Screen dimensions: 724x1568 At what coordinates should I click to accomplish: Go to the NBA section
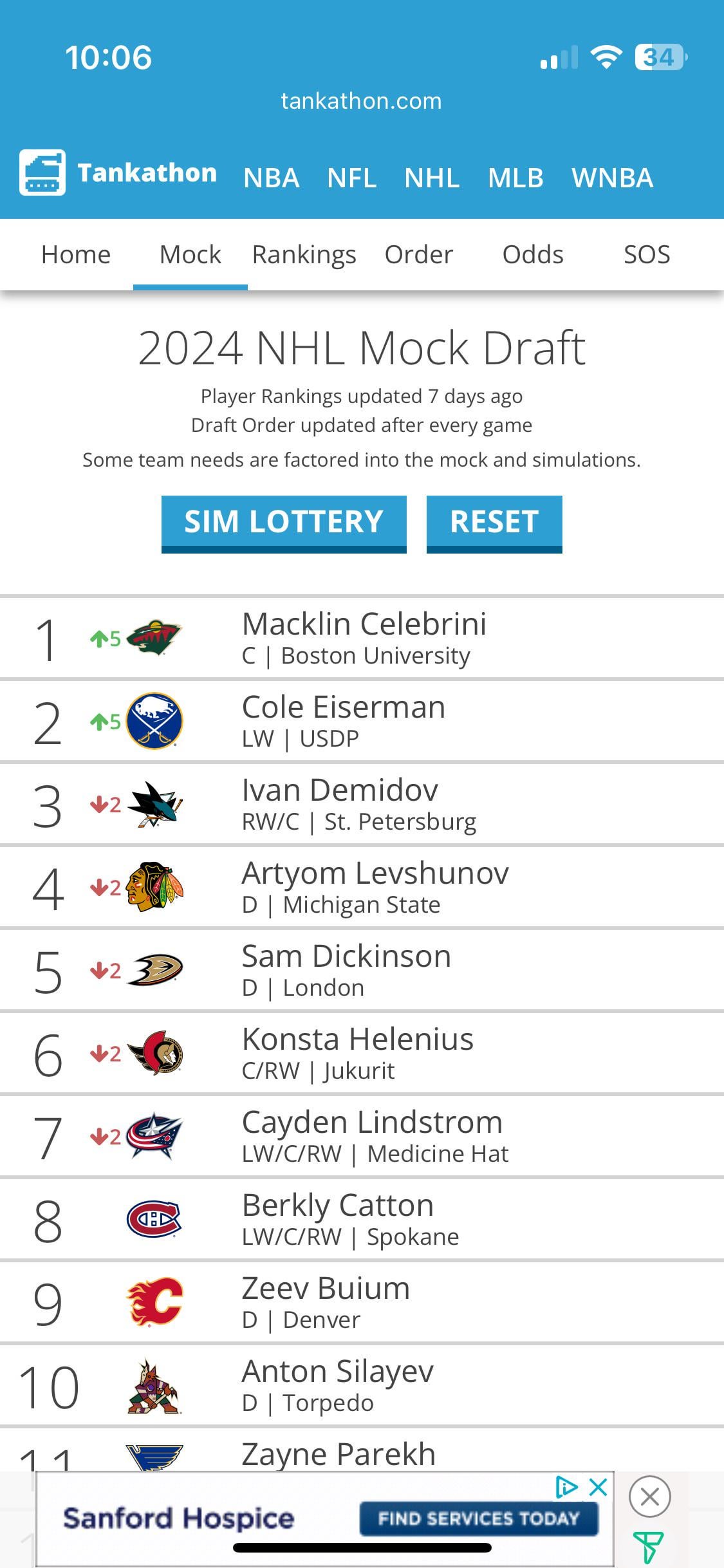[x=271, y=178]
